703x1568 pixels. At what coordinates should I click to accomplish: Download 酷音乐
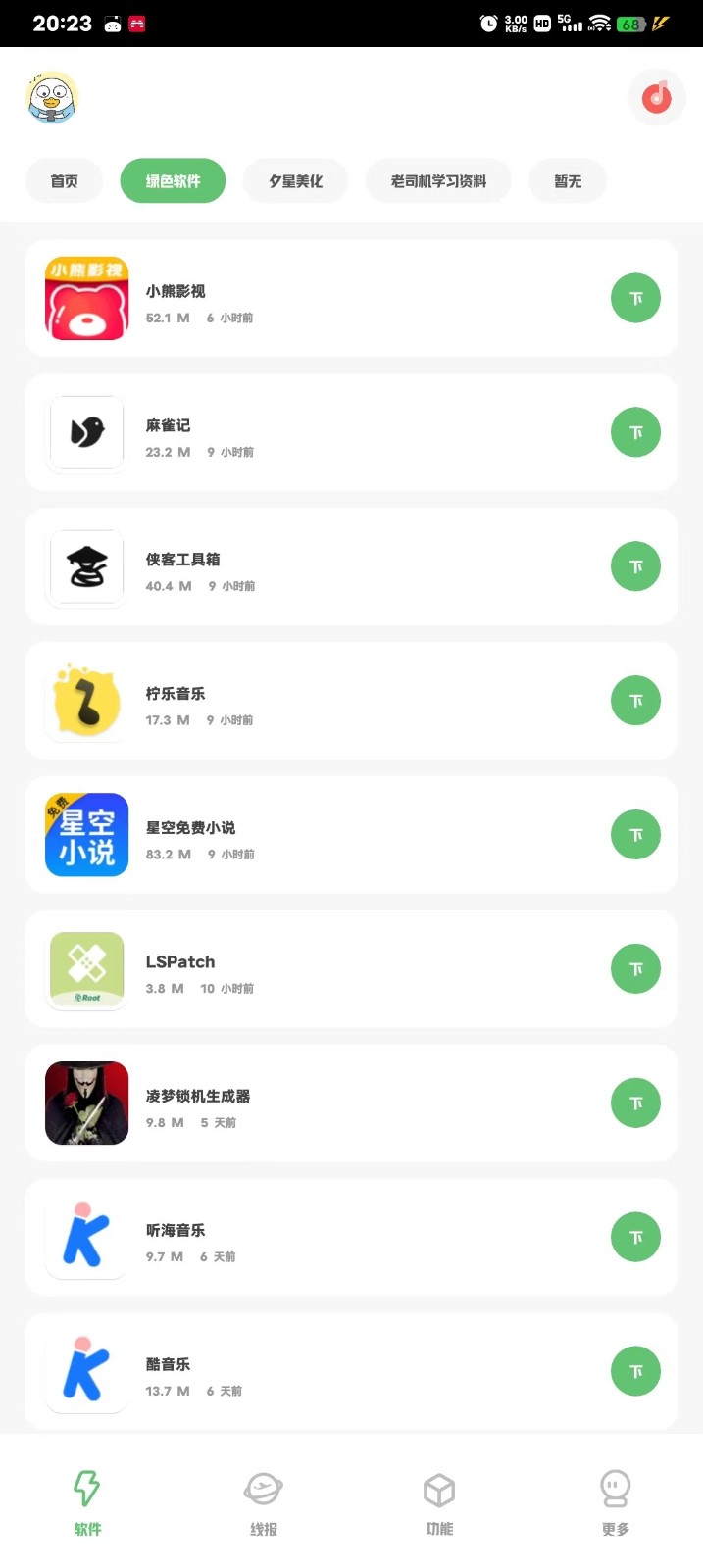(x=635, y=1371)
